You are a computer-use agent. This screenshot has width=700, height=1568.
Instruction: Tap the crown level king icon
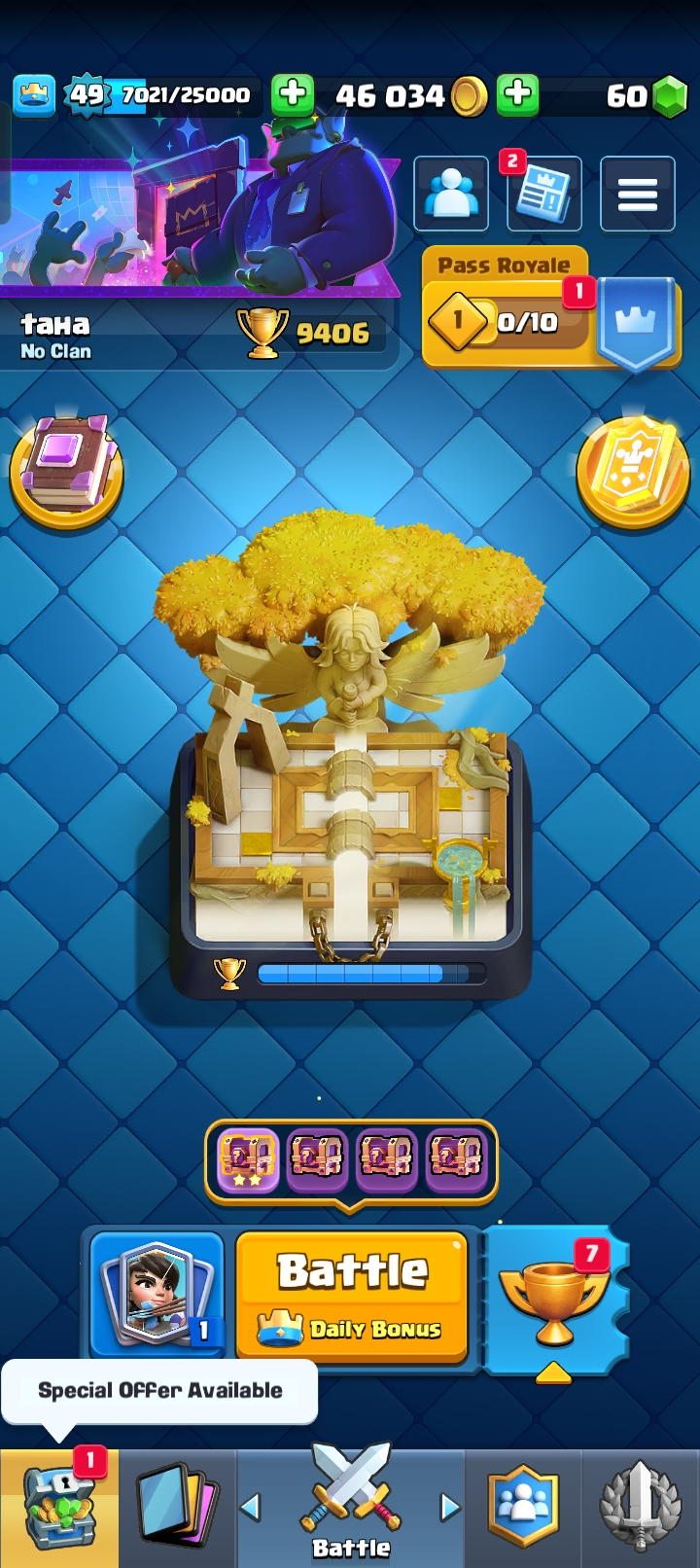34,95
